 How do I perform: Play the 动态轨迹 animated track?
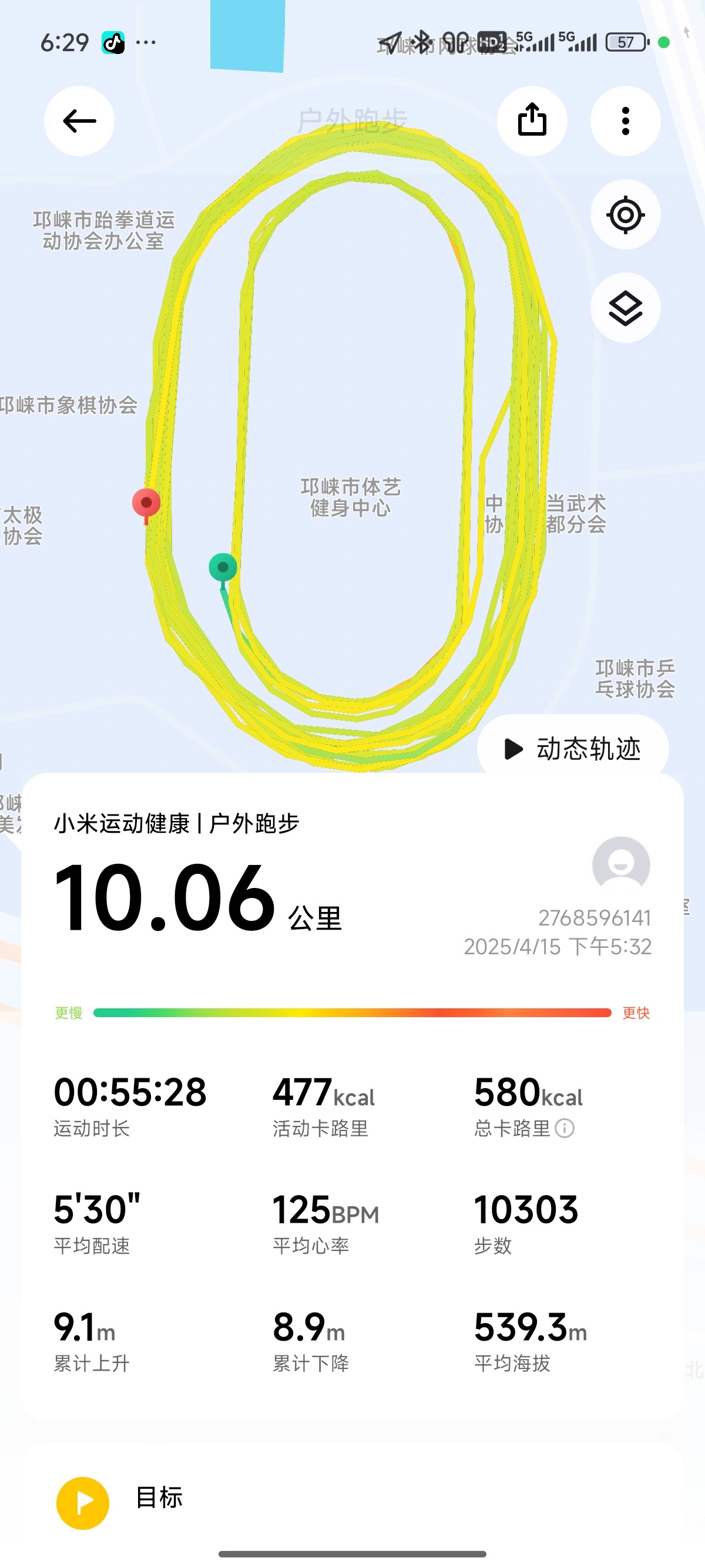tap(573, 748)
